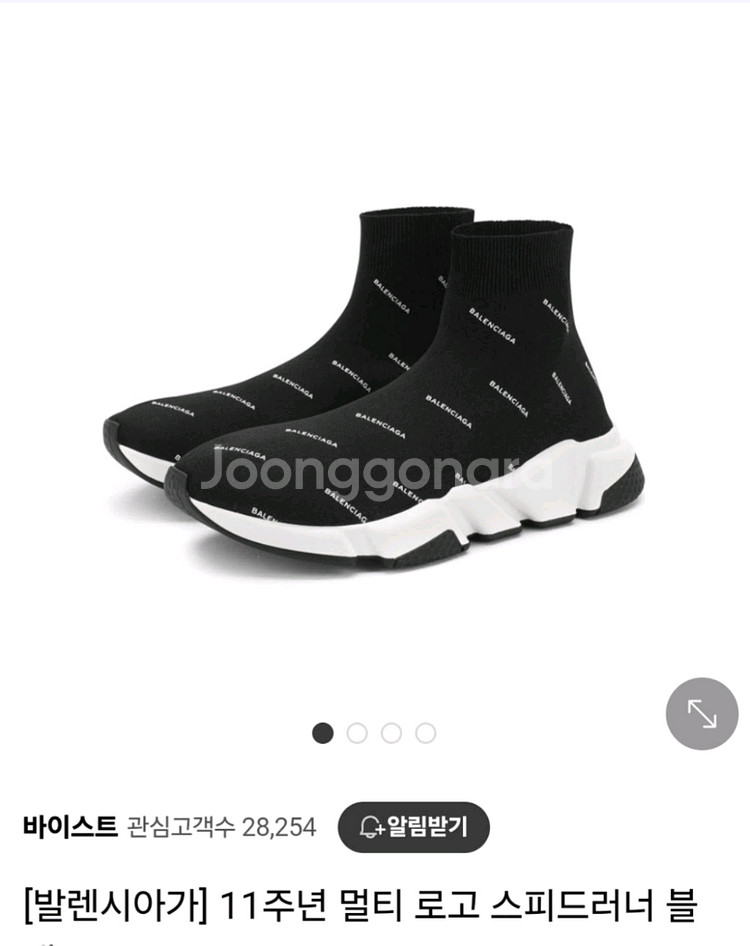The image size is (750, 946).
Task: Go to the fourth image indicator dot
Action: [x=425, y=733]
